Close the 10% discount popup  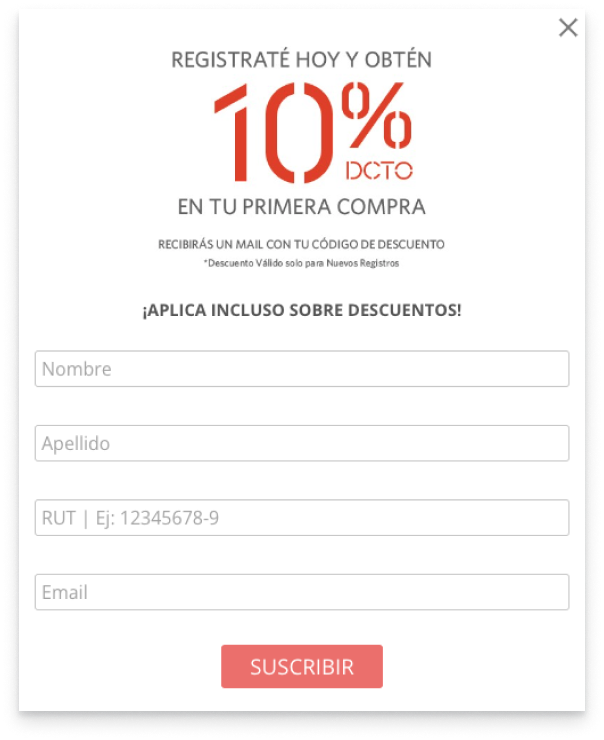click(x=568, y=28)
